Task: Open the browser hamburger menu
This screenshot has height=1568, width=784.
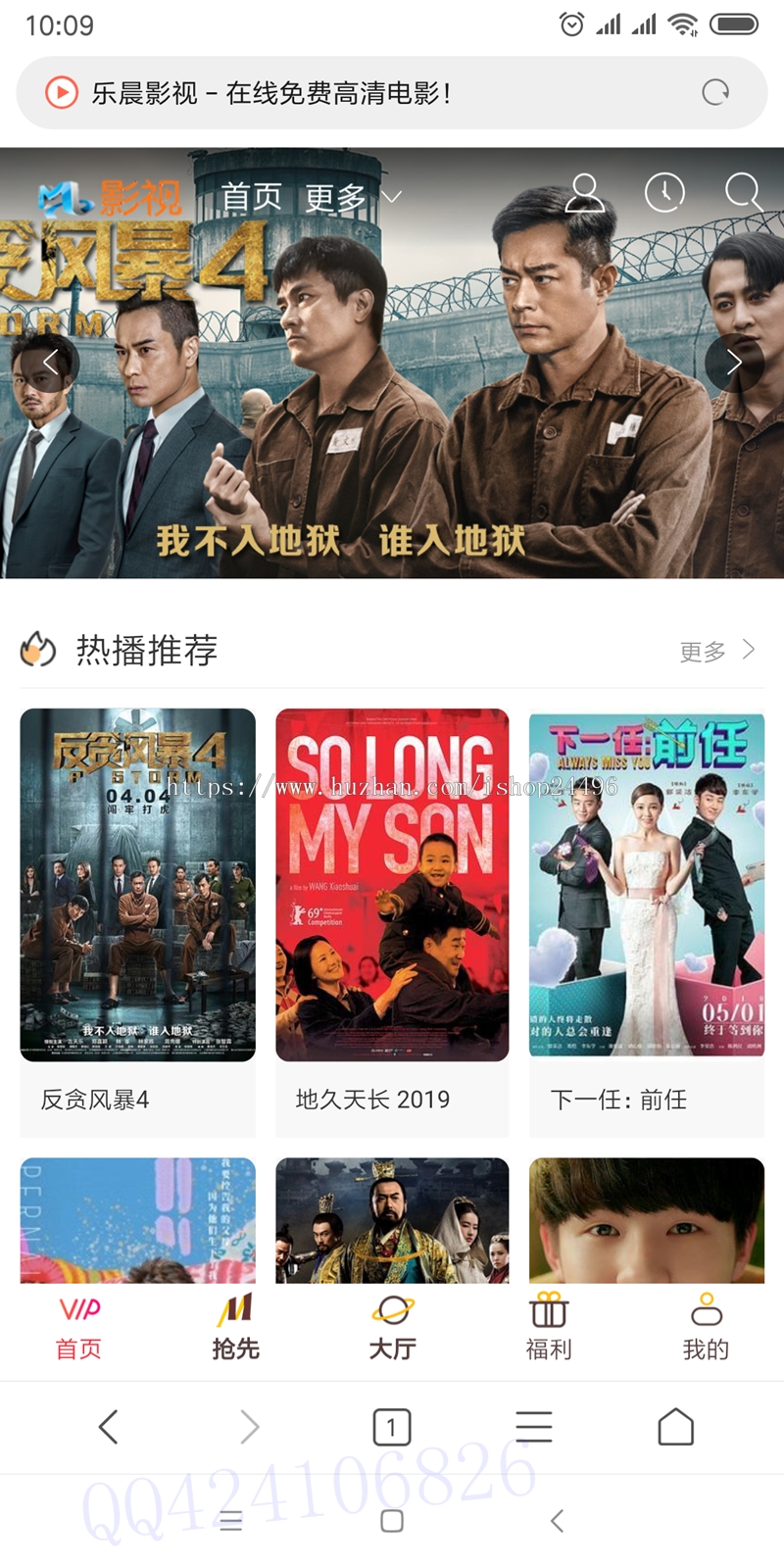Action: point(534,1427)
